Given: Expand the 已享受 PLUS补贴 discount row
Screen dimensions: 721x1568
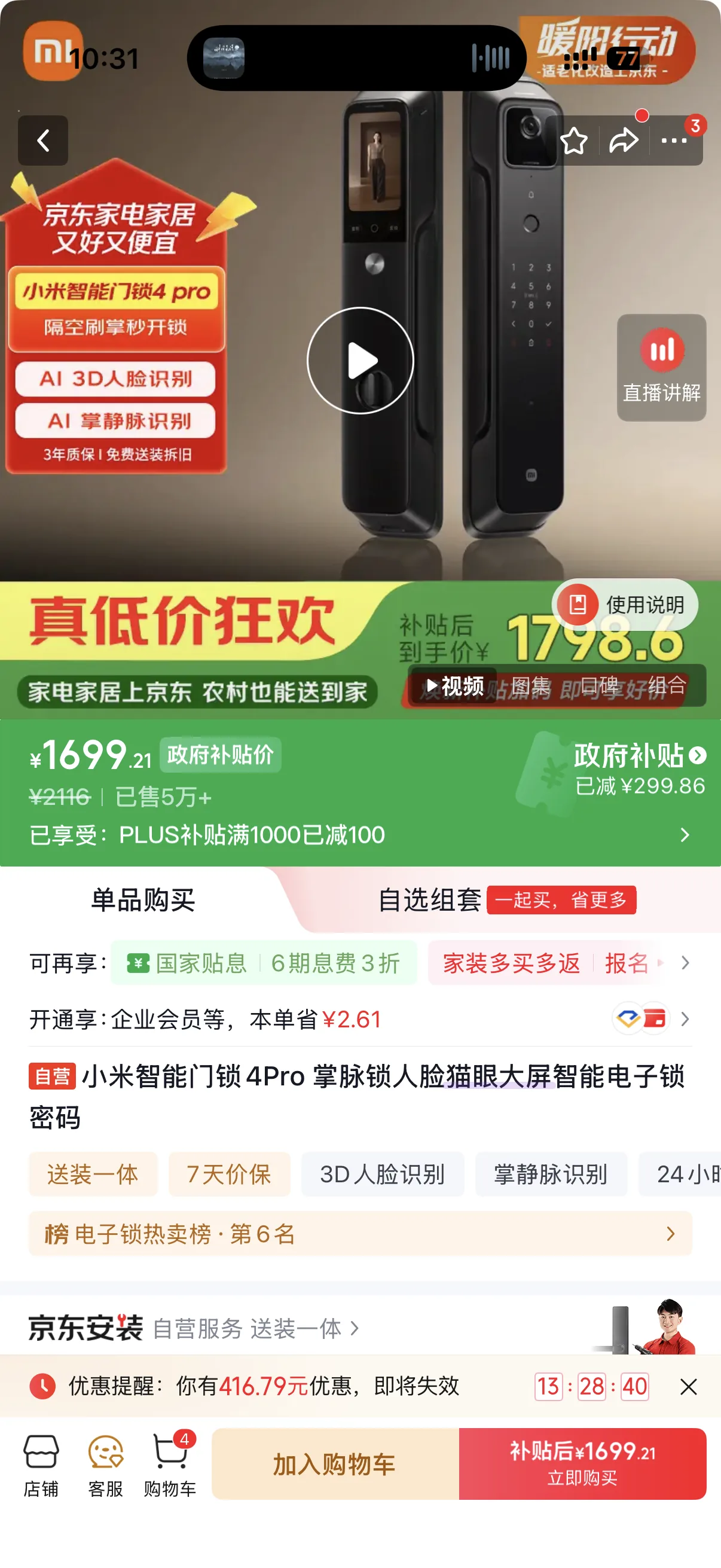Looking at the screenshot, I should coord(360,834).
